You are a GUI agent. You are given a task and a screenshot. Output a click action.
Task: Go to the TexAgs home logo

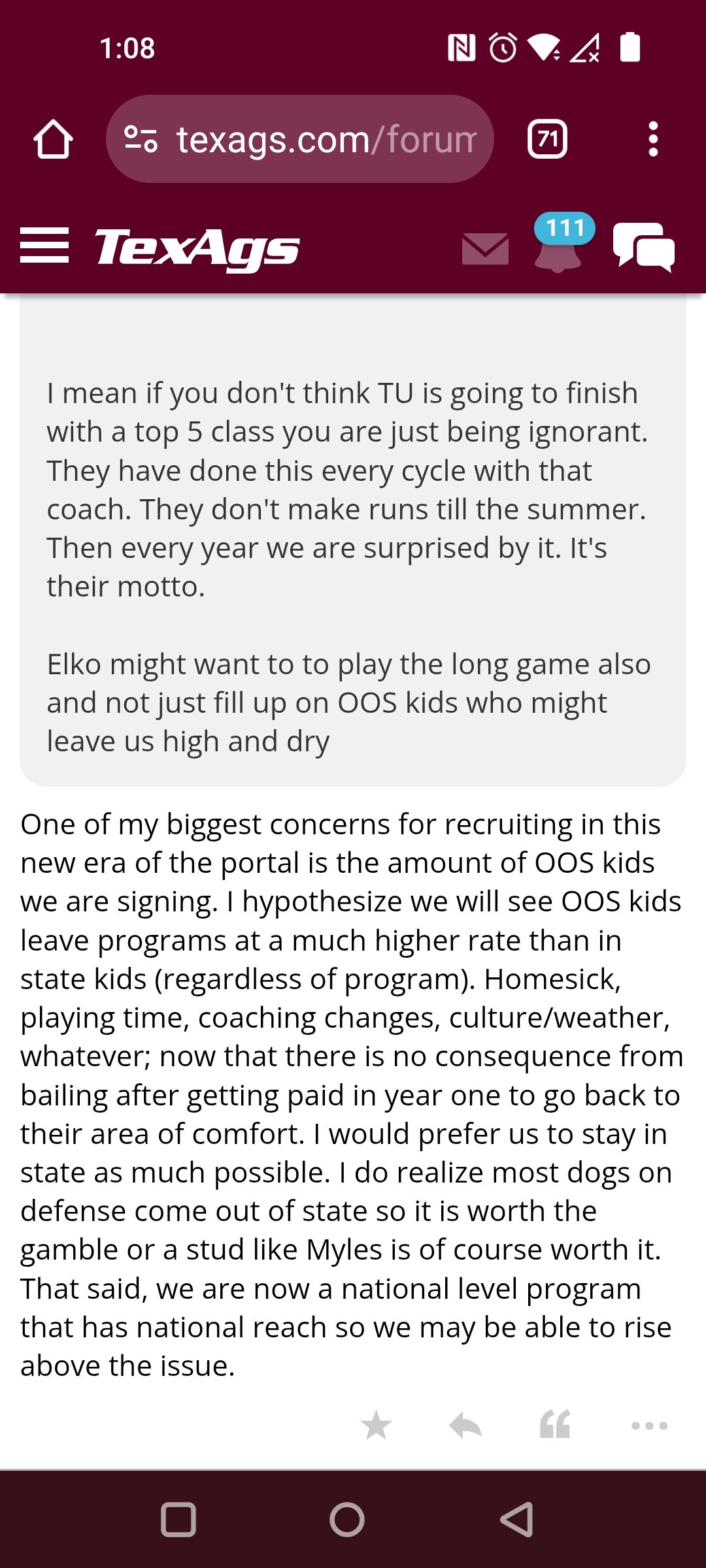tap(197, 248)
